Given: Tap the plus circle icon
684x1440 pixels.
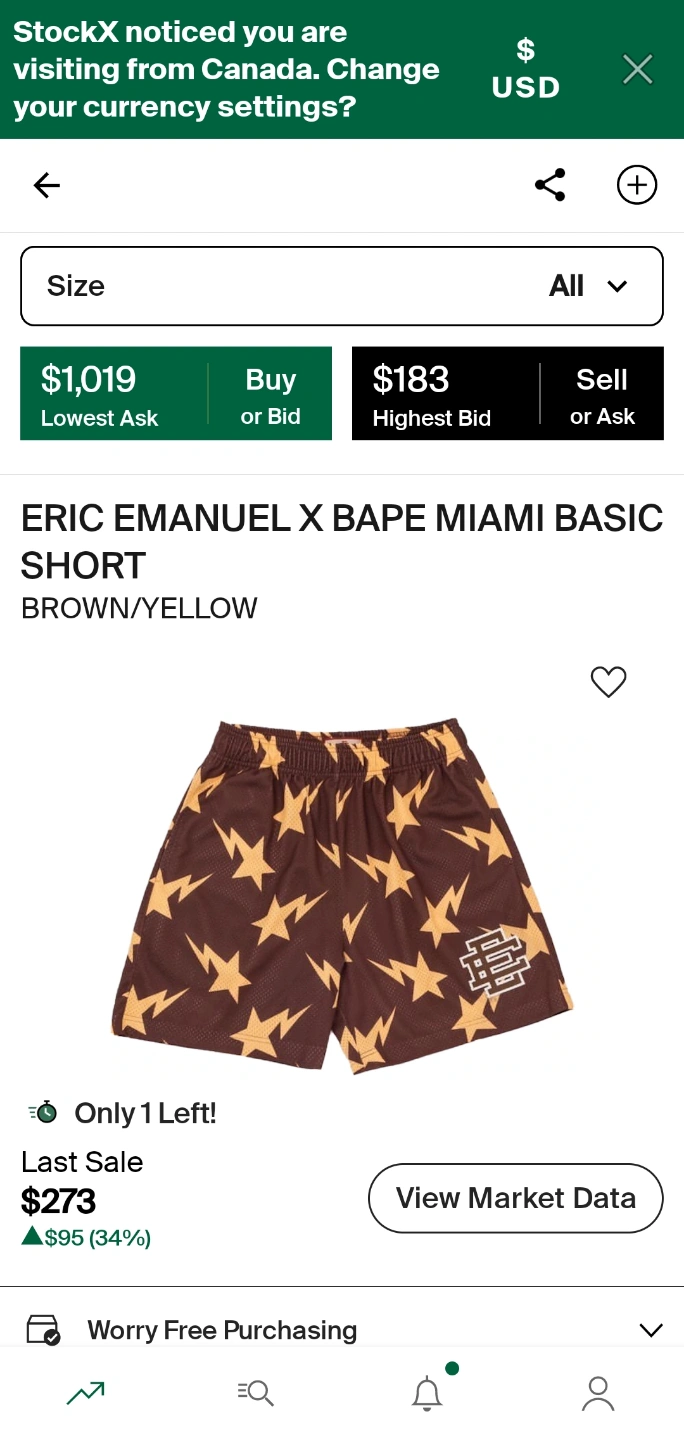Looking at the screenshot, I should pos(637,185).
